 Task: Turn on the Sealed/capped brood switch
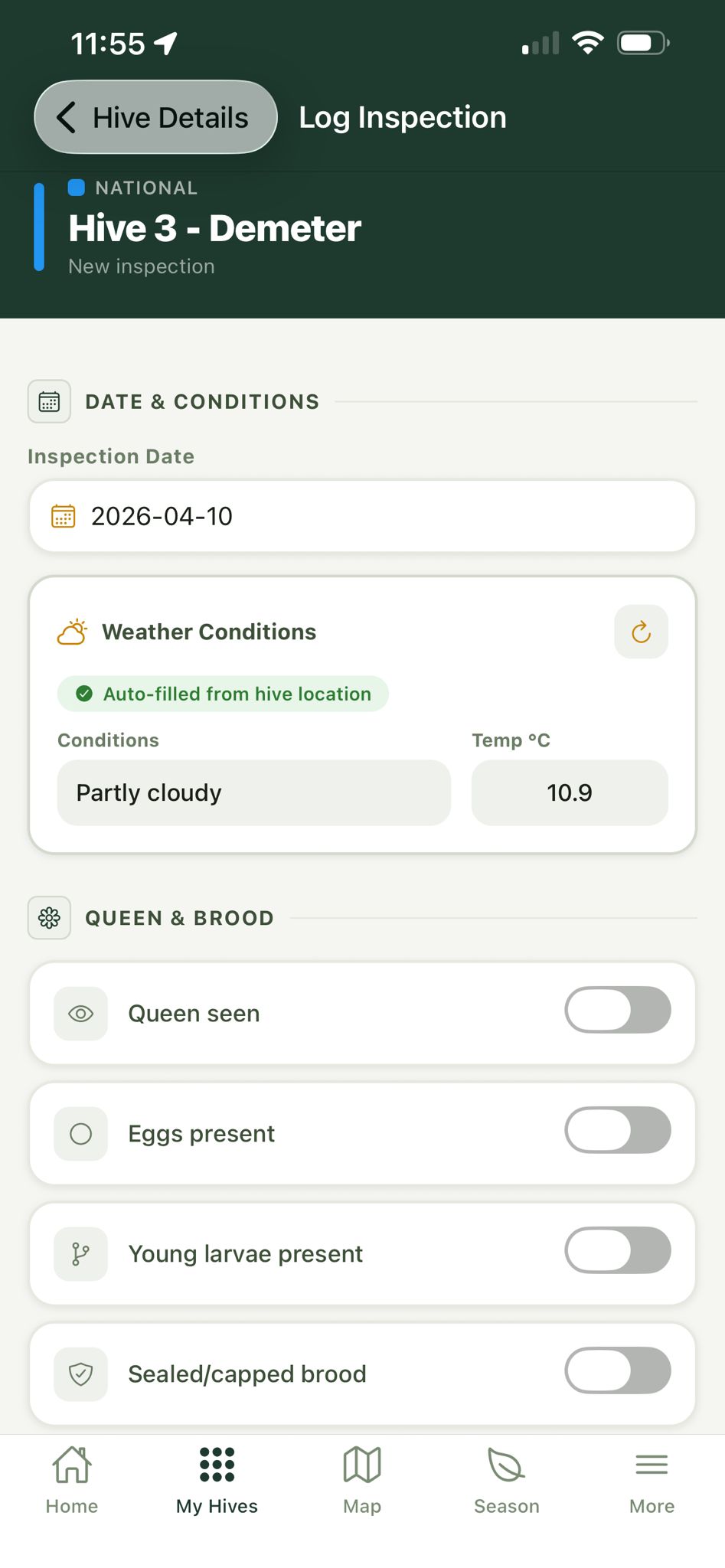(x=617, y=1370)
